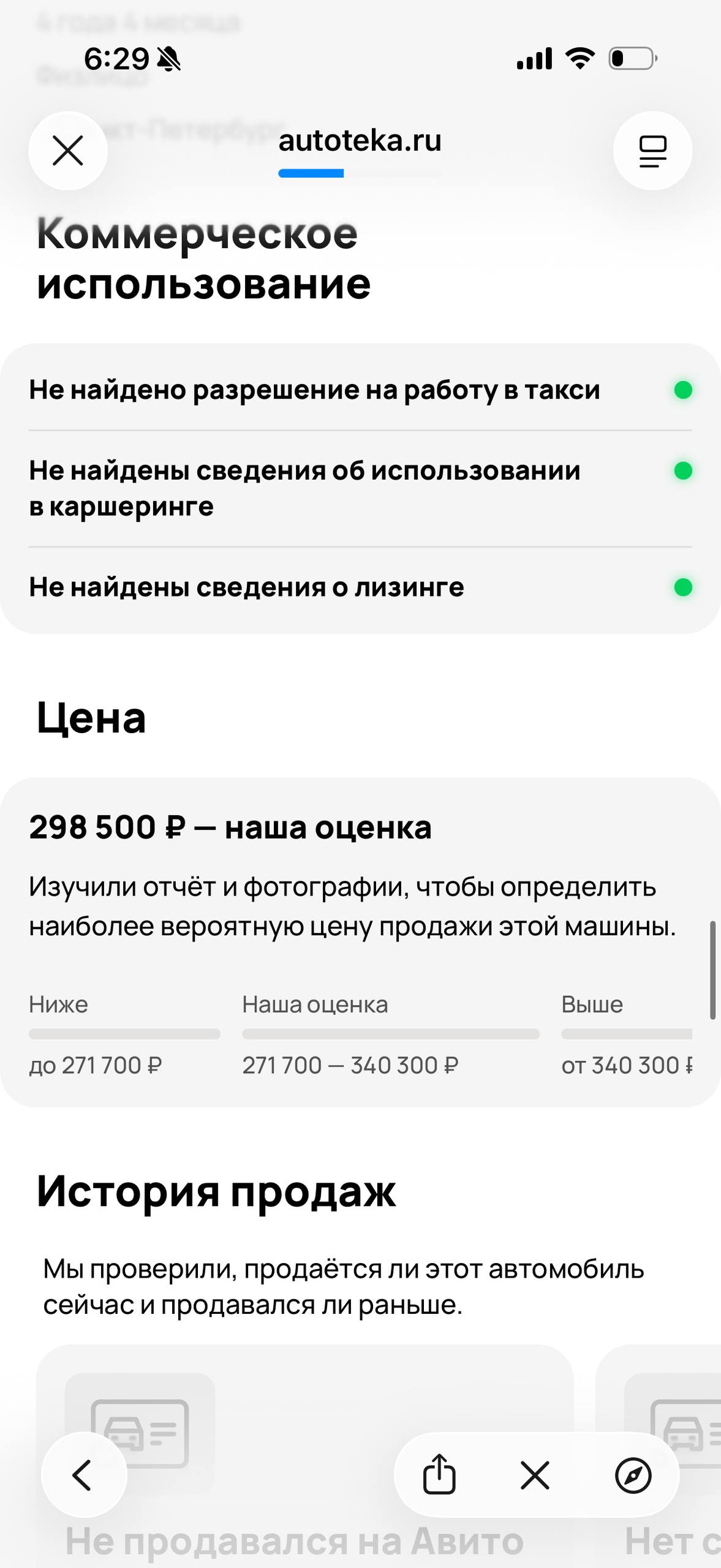Share this autoteka report page

point(439,1475)
